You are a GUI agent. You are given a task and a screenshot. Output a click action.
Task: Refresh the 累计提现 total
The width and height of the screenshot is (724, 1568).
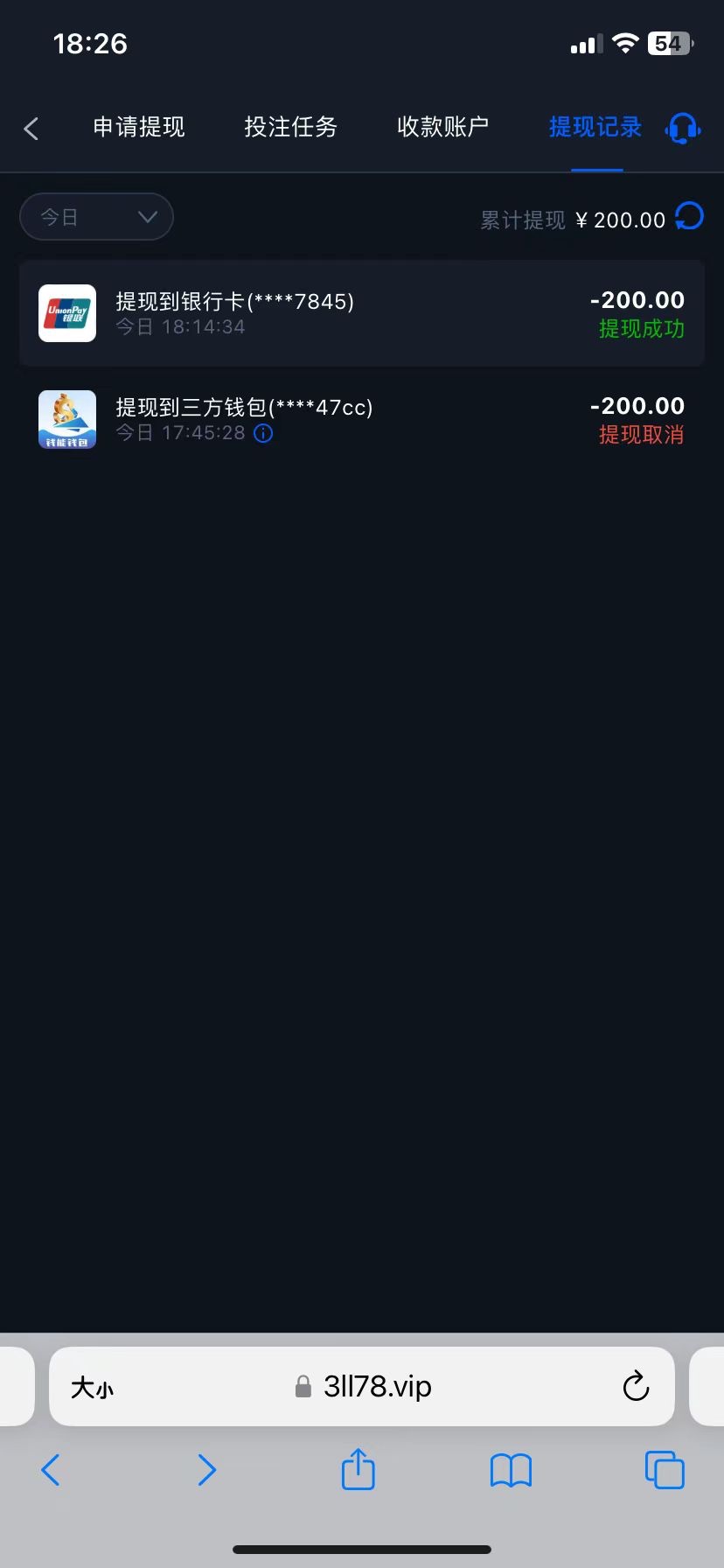689,216
